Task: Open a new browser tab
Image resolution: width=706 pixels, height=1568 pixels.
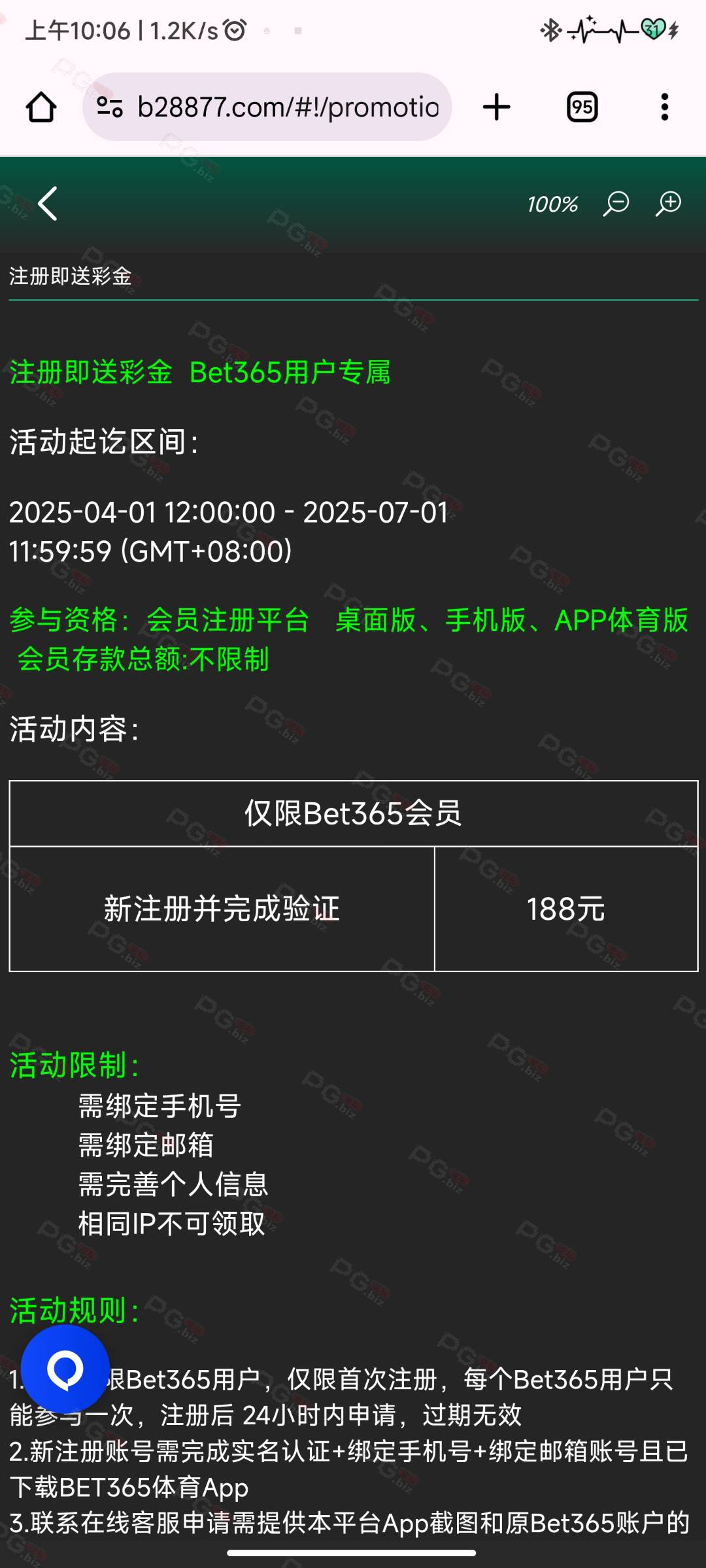Action: click(x=497, y=107)
